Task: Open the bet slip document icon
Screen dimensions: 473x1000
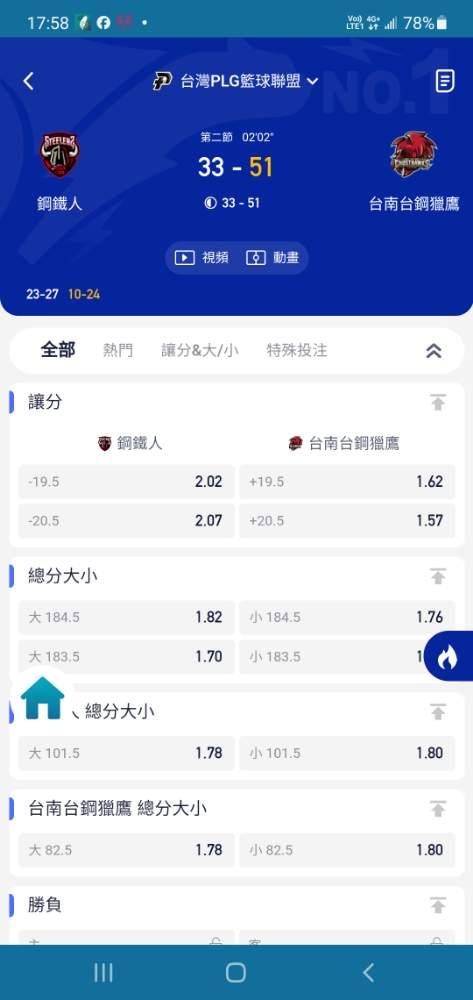Action: click(445, 81)
